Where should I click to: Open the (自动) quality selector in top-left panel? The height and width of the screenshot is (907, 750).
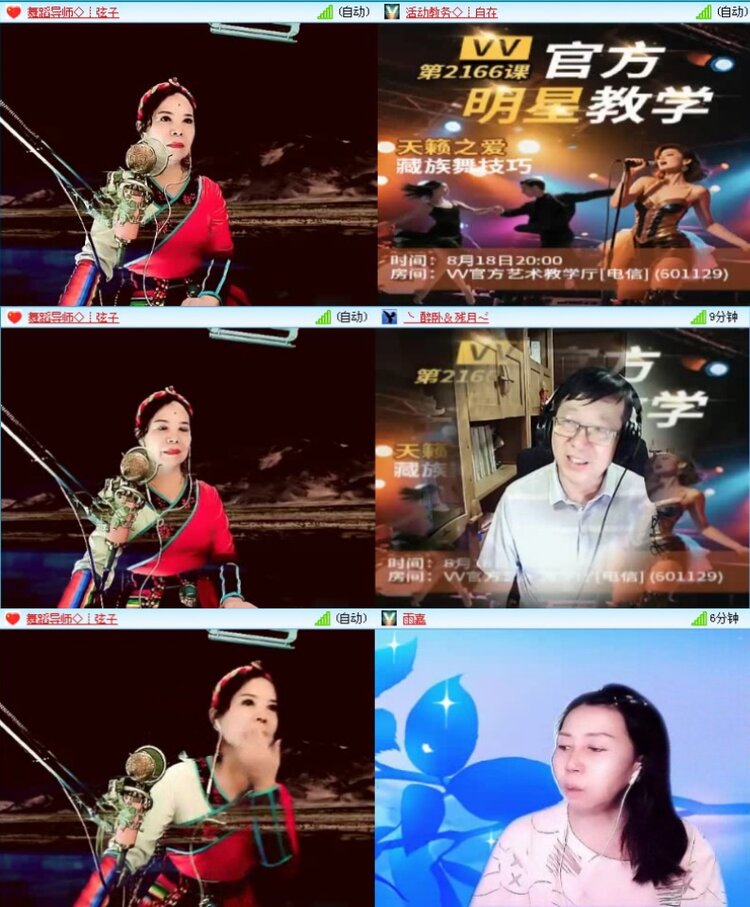point(350,12)
